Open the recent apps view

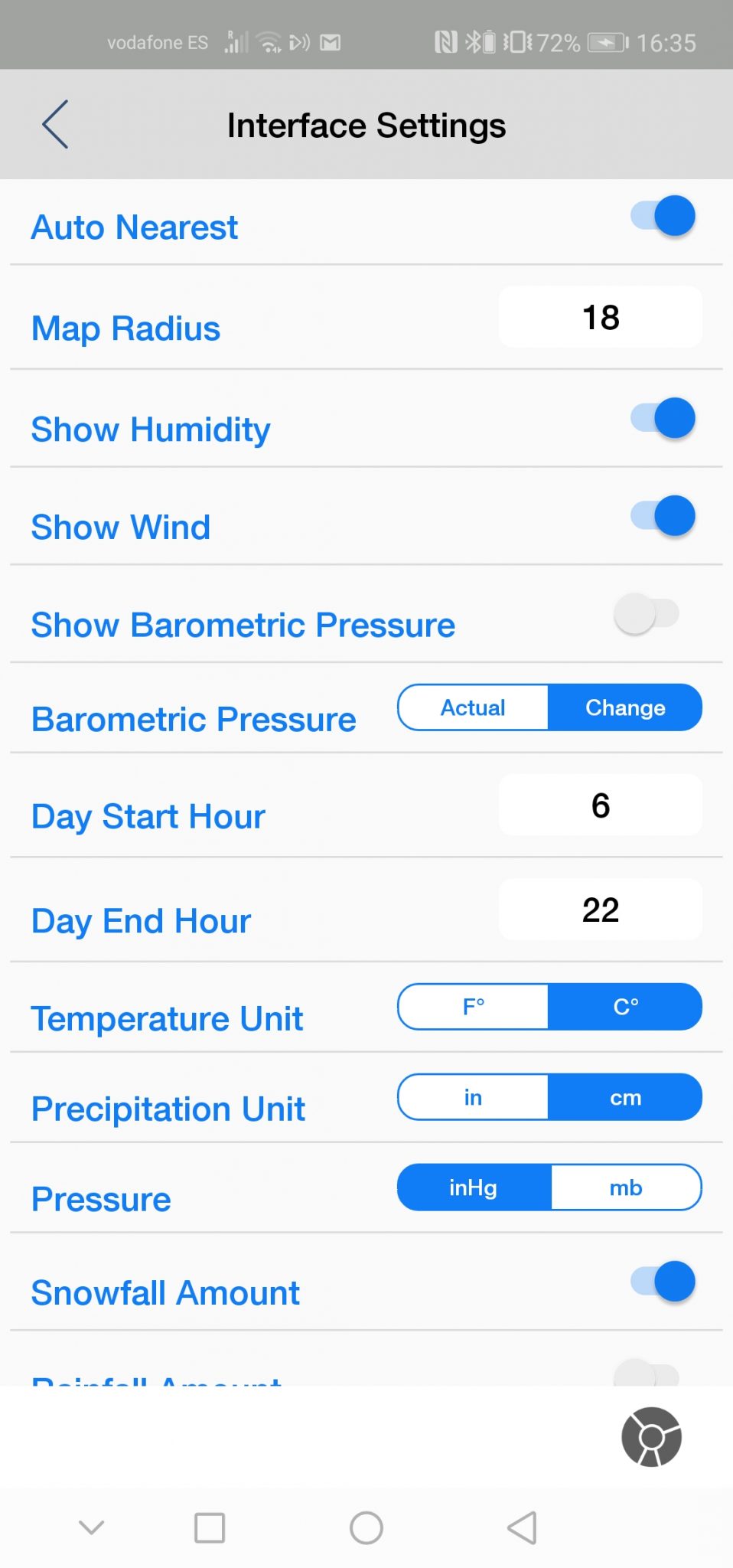pos(210,1528)
